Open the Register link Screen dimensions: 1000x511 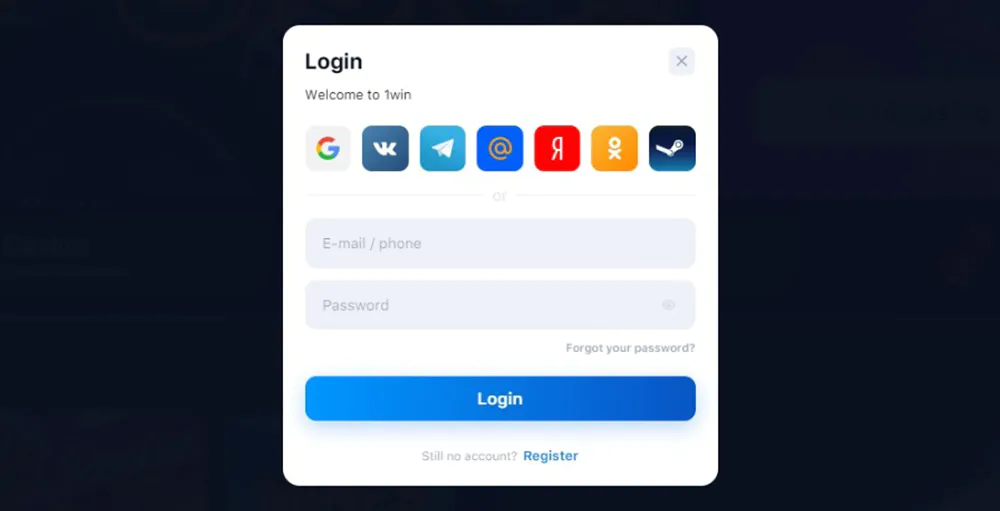pyautogui.click(x=550, y=456)
